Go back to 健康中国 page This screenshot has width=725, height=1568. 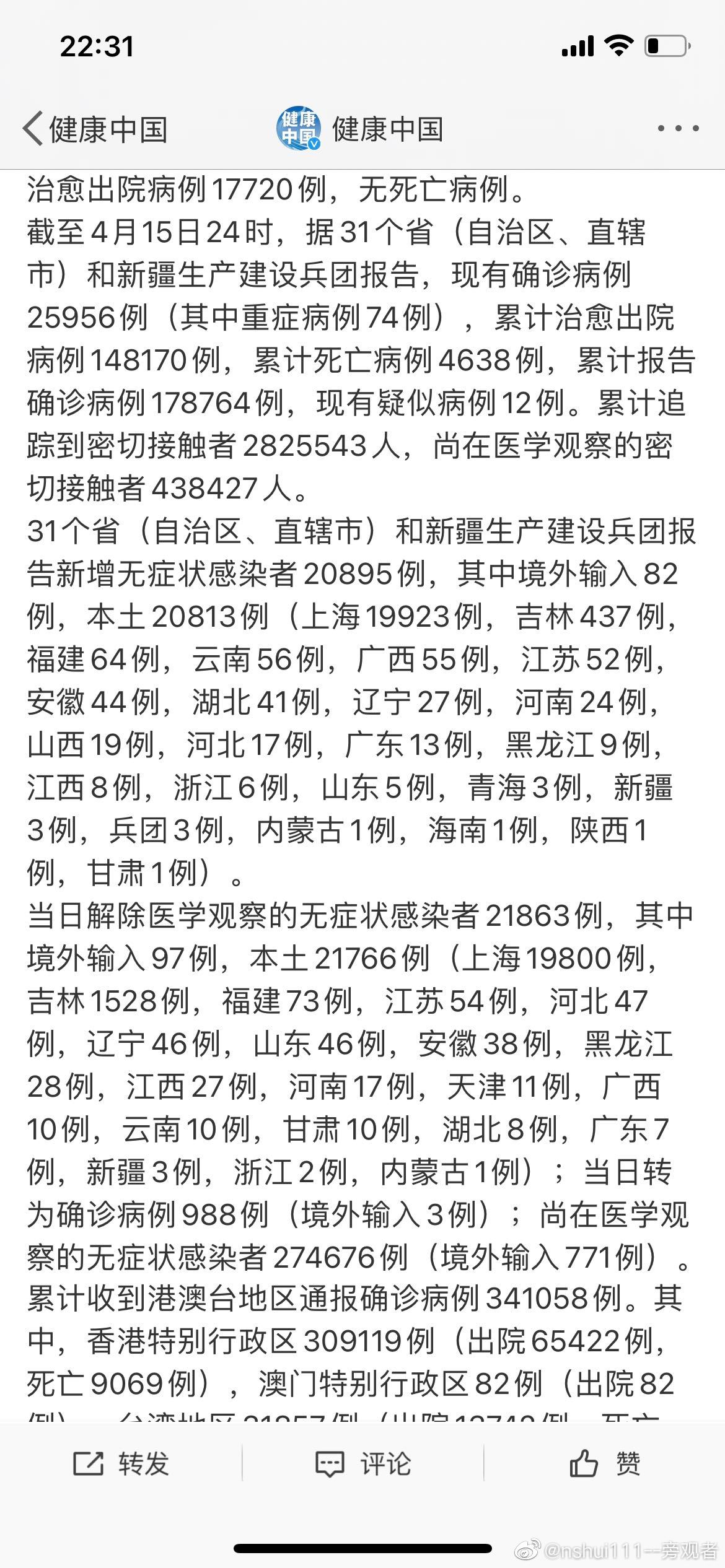95,129
